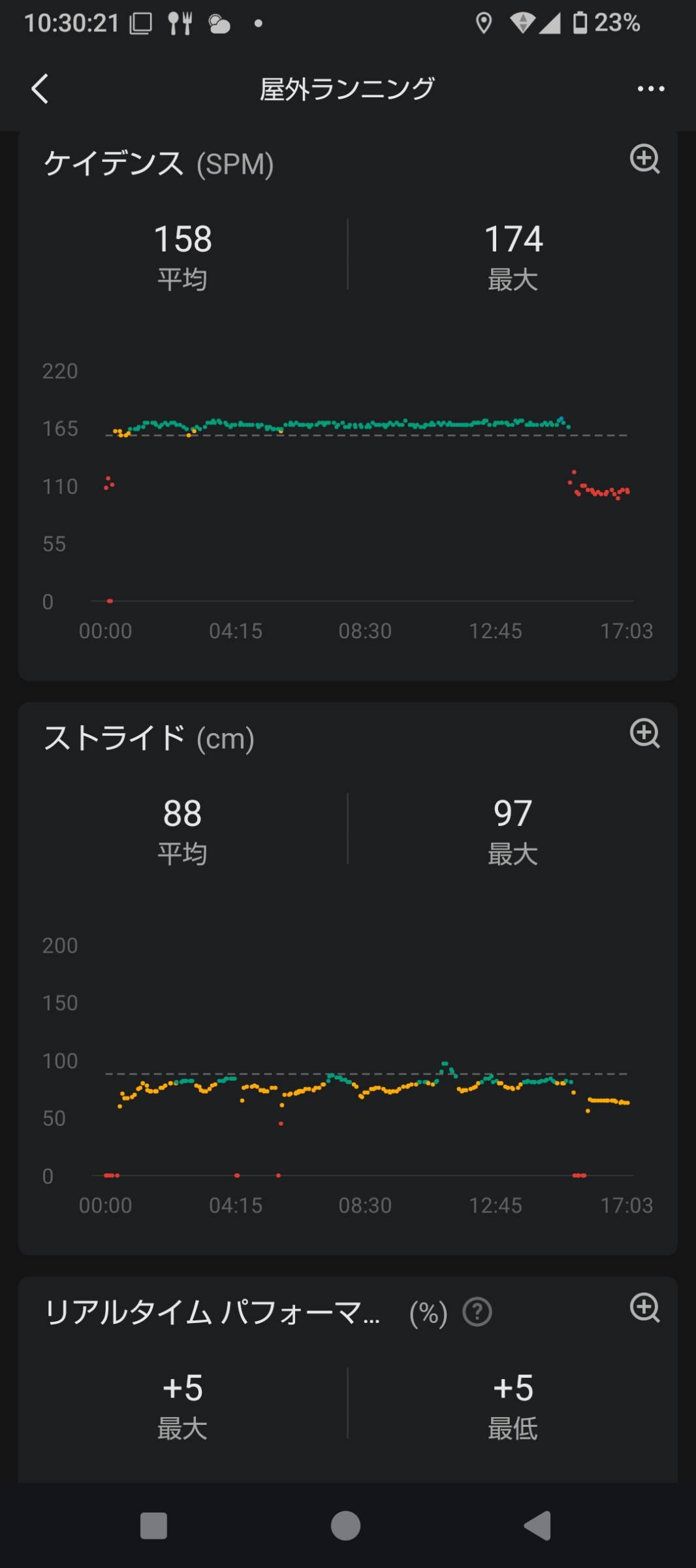Enlarge the ケイデンス (SPM) chart
This screenshot has height=1568, width=696.
tap(644, 159)
